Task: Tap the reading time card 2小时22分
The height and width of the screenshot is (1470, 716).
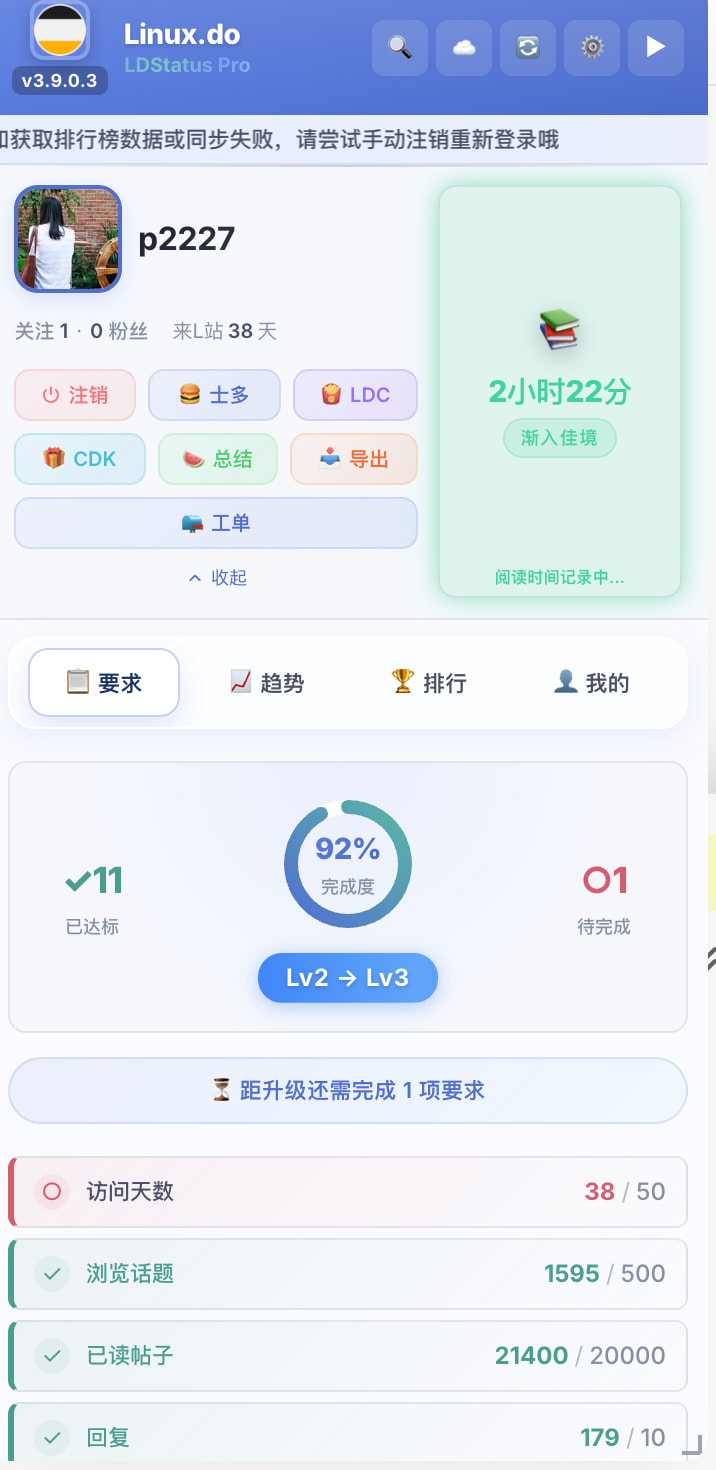Action: point(560,392)
